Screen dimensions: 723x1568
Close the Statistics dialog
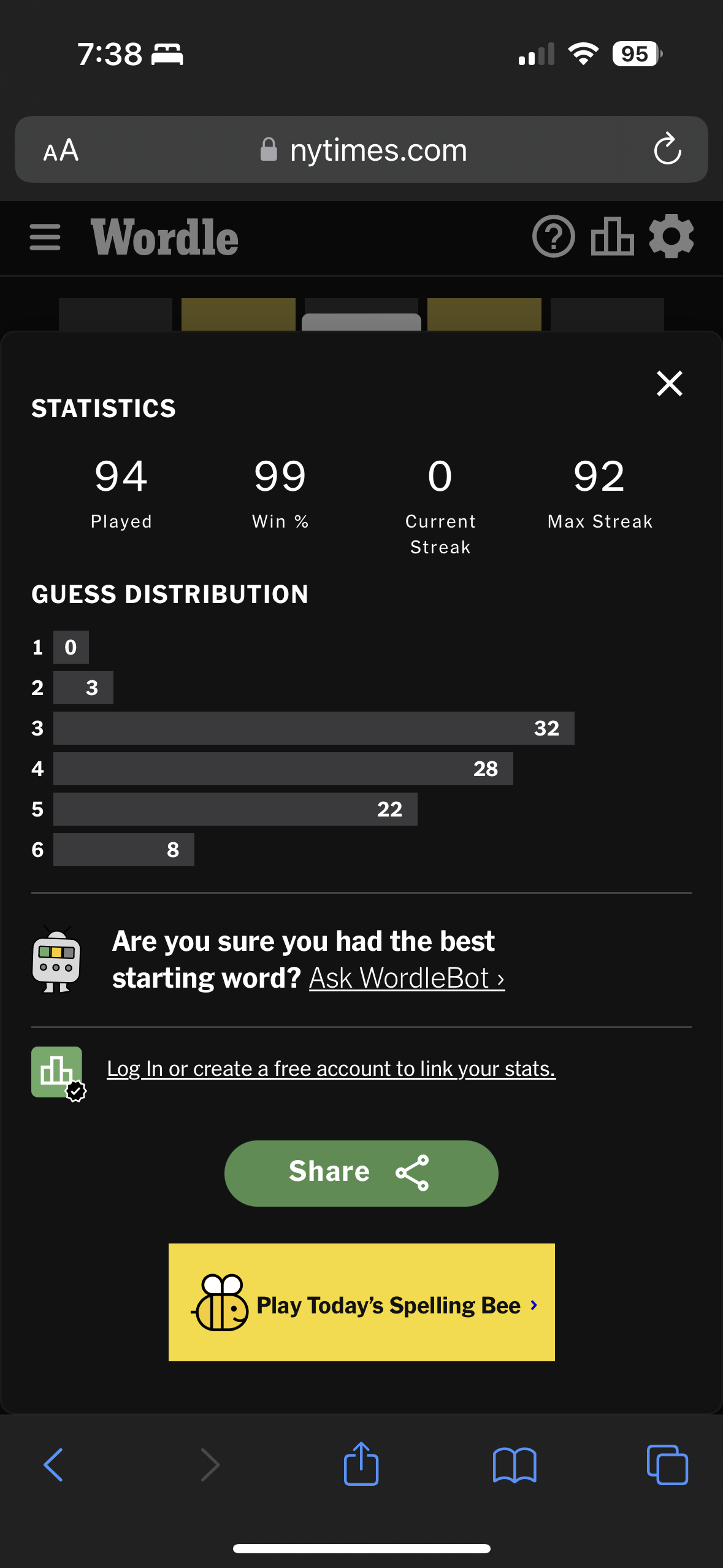coord(669,384)
